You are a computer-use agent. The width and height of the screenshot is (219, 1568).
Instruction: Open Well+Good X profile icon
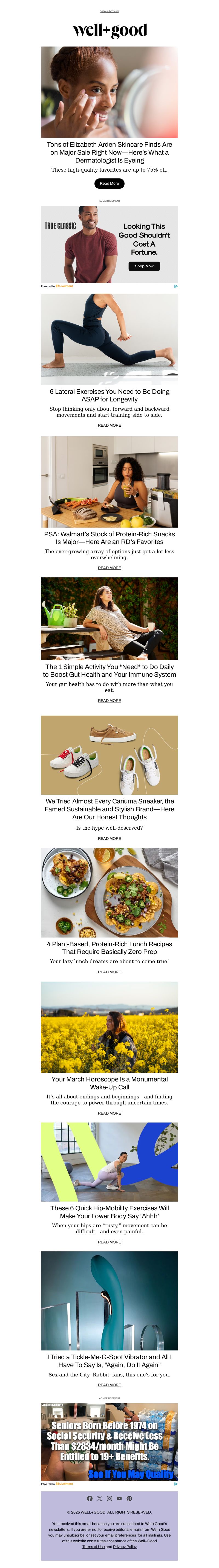(x=100, y=1498)
